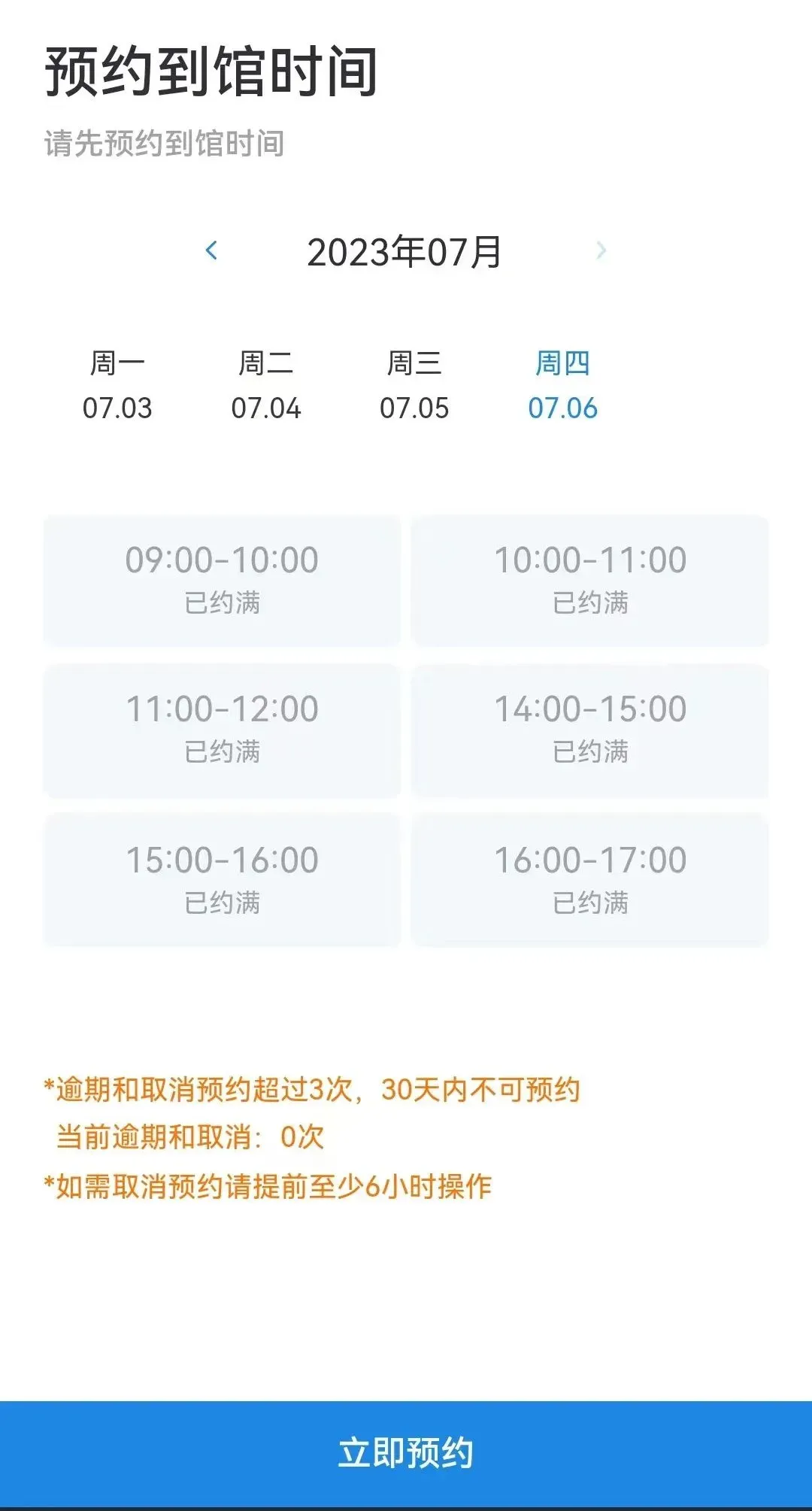Select Thursday 07.06

(x=562, y=385)
